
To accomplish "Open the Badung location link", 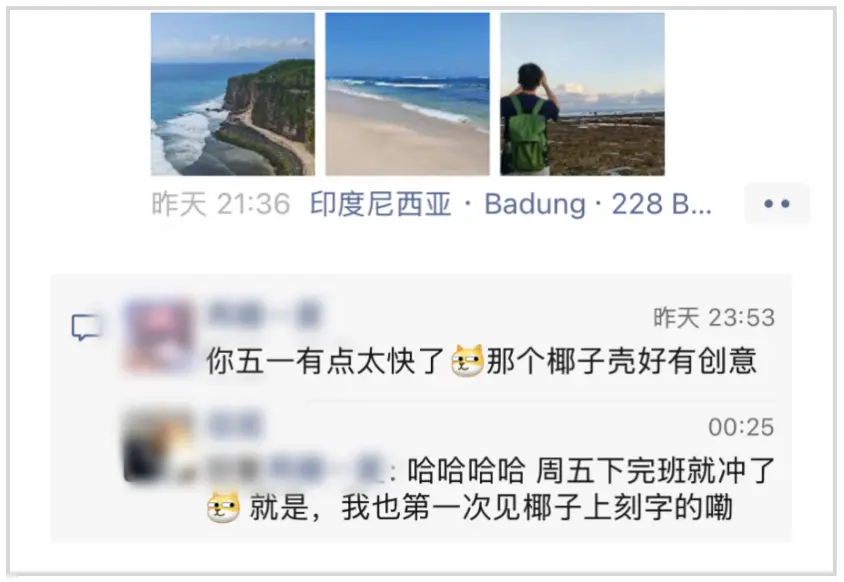I will tap(510, 205).
